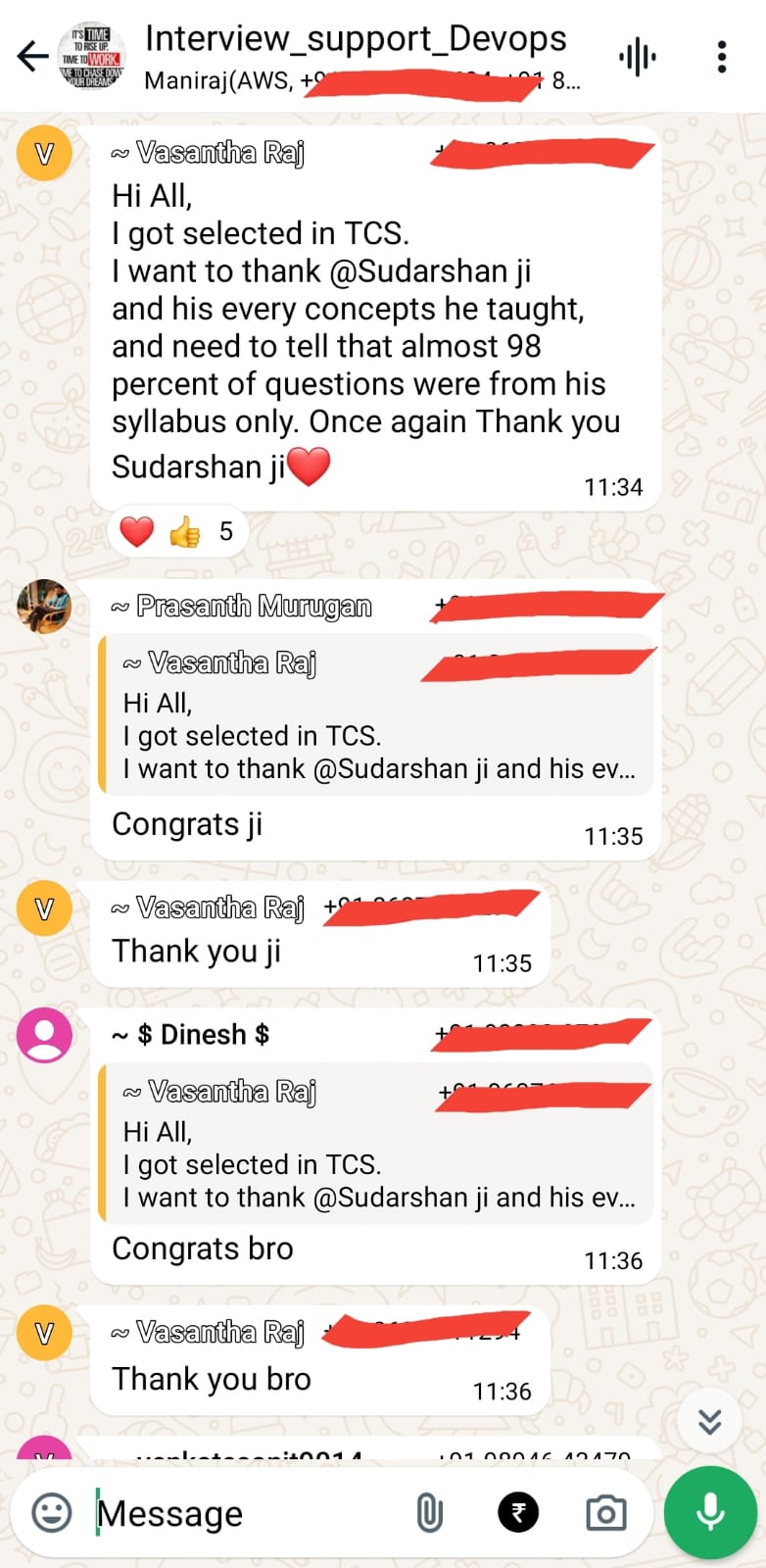Go back to the chat list
Viewport: 766px width, 1568px height.
point(32,57)
